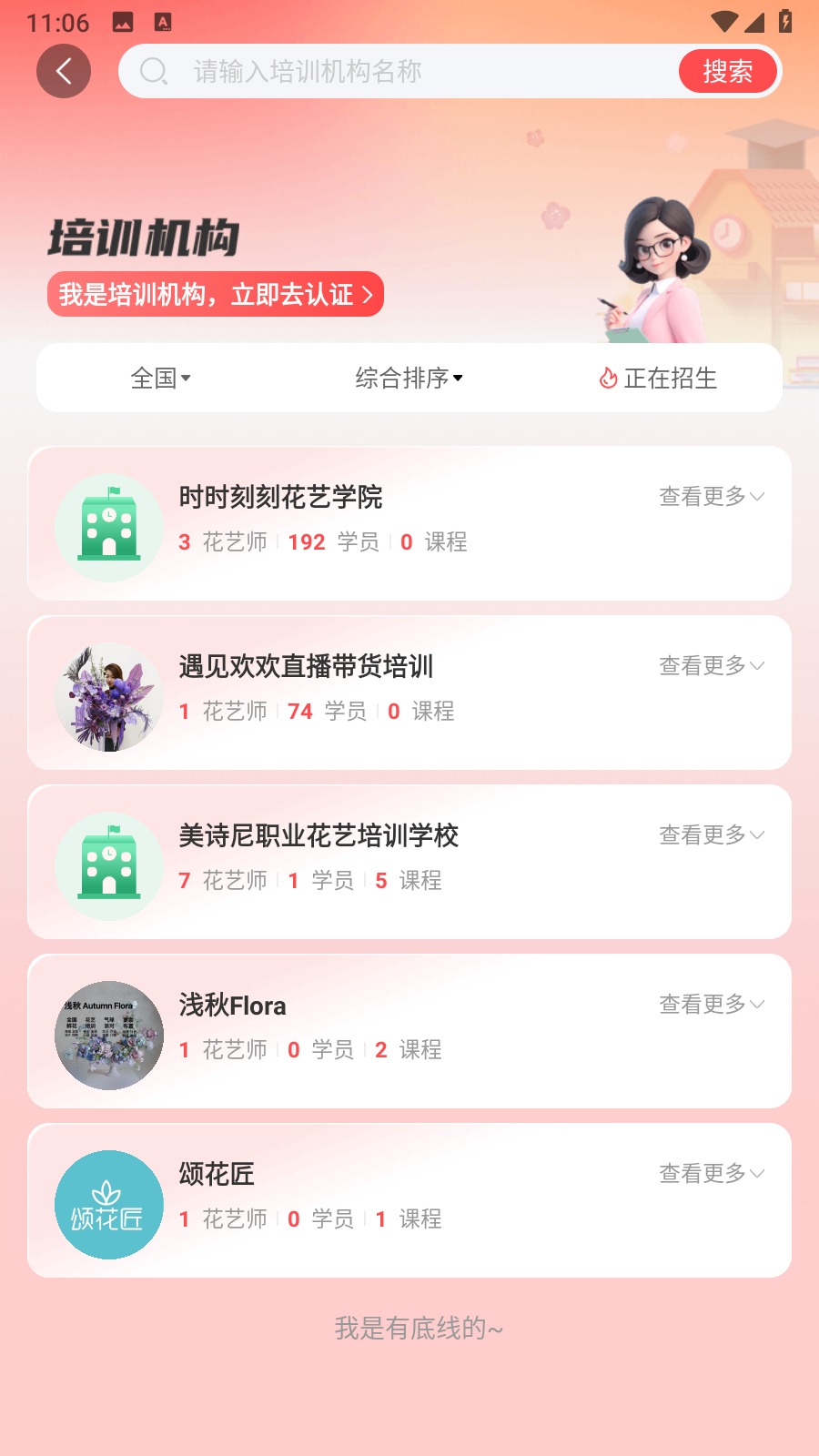
Task: Tap the red 搜索 button
Action: (x=727, y=71)
